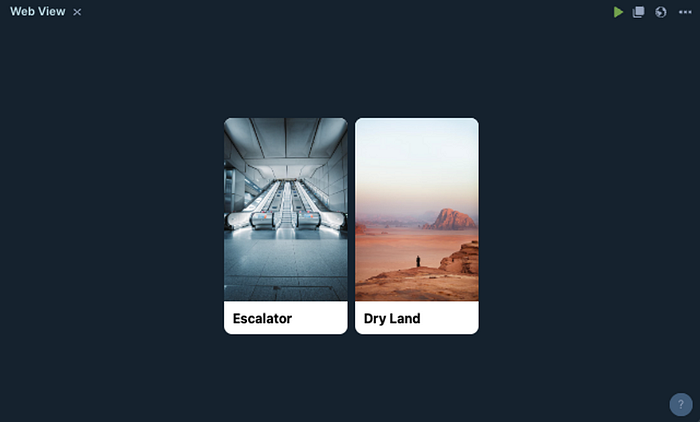Image resolution: width=700 pixels, height=422 pixels.
Task: Tap the stacked windows icon
Action: tap(639, 12)
